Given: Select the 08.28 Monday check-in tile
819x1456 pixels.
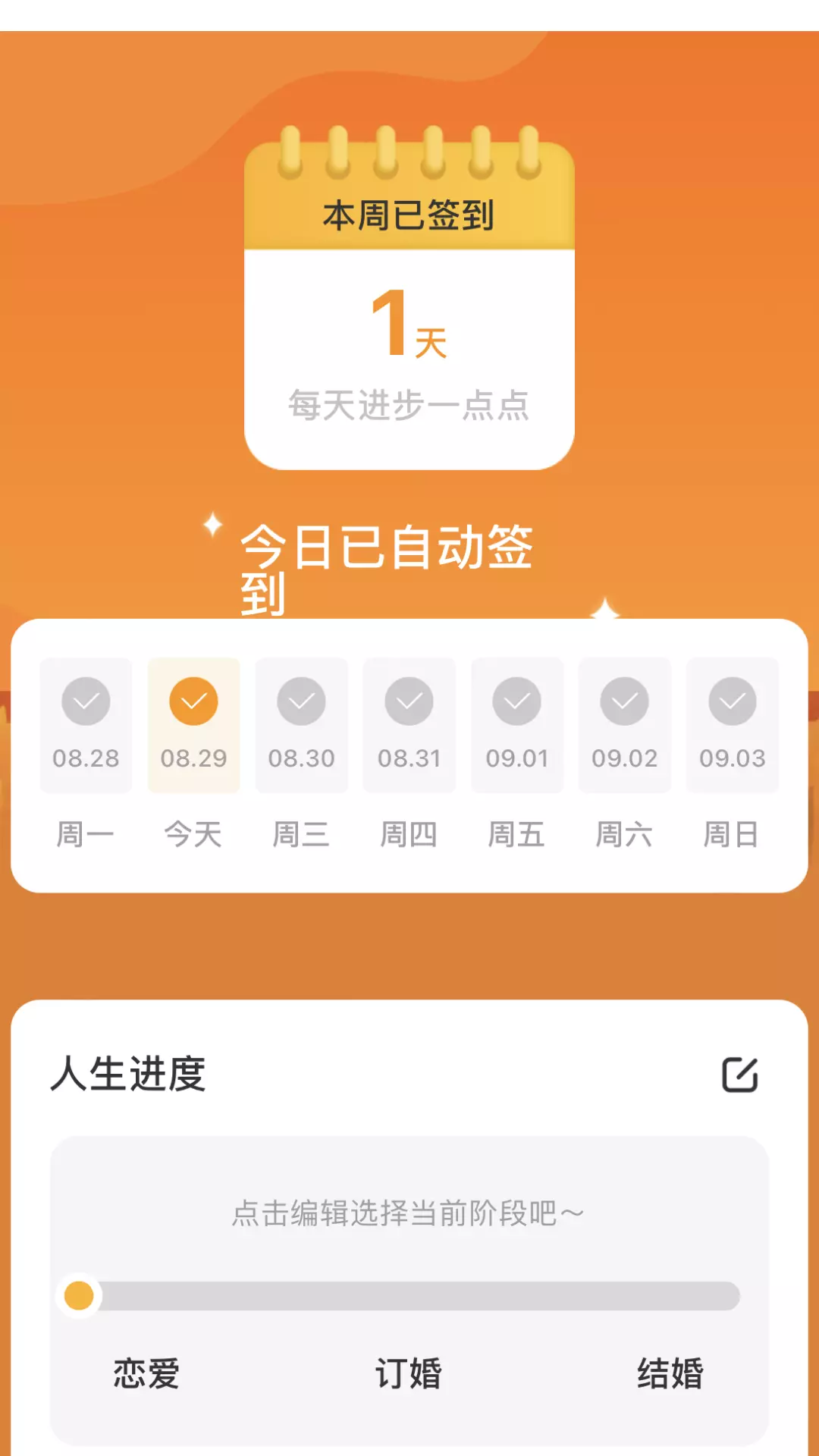Looking at the screenshot, I should tap(86, 725).
